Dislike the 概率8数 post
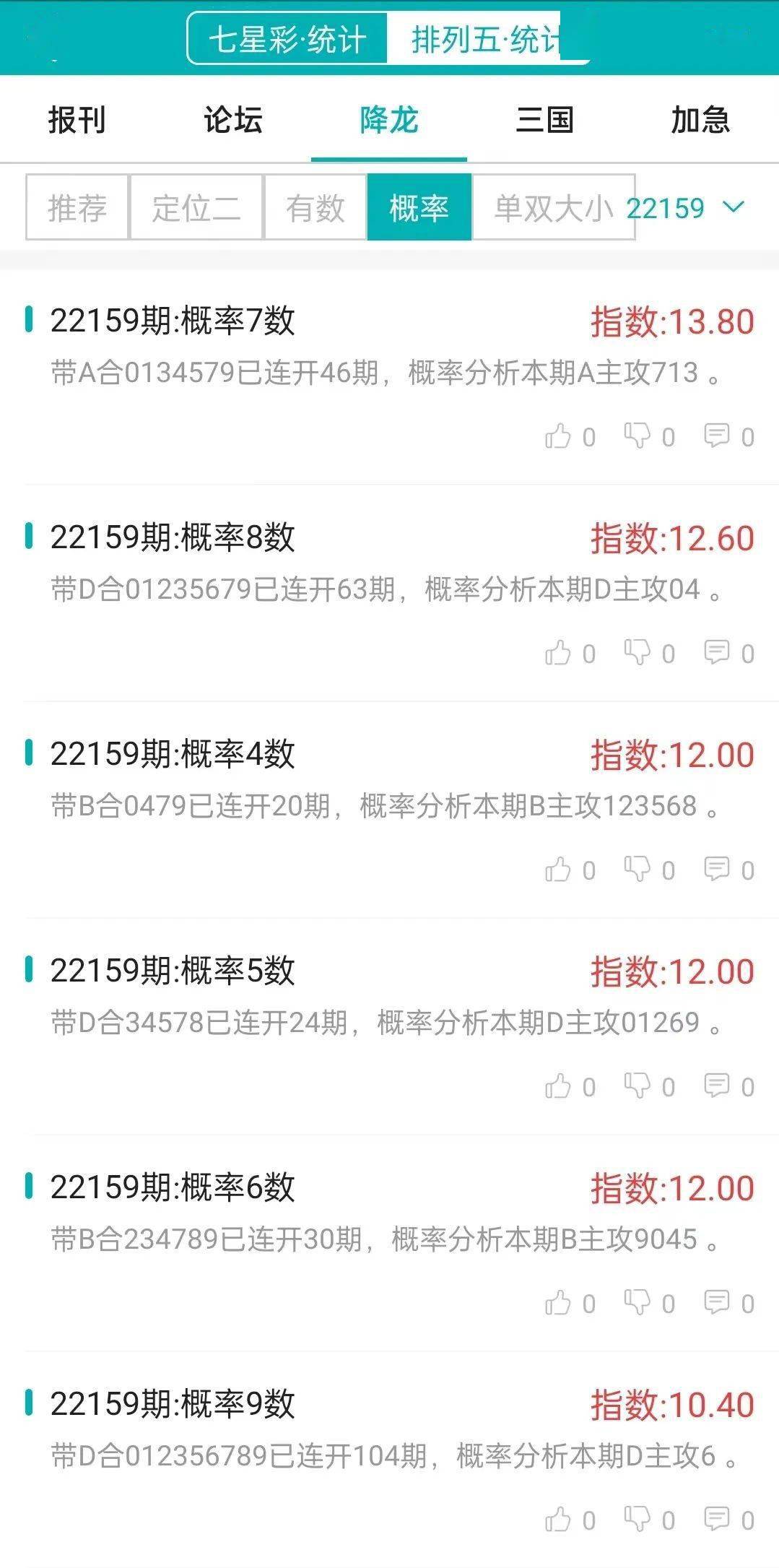The width and height of the screenshot is (779, 1568). (x=650, y=653)
